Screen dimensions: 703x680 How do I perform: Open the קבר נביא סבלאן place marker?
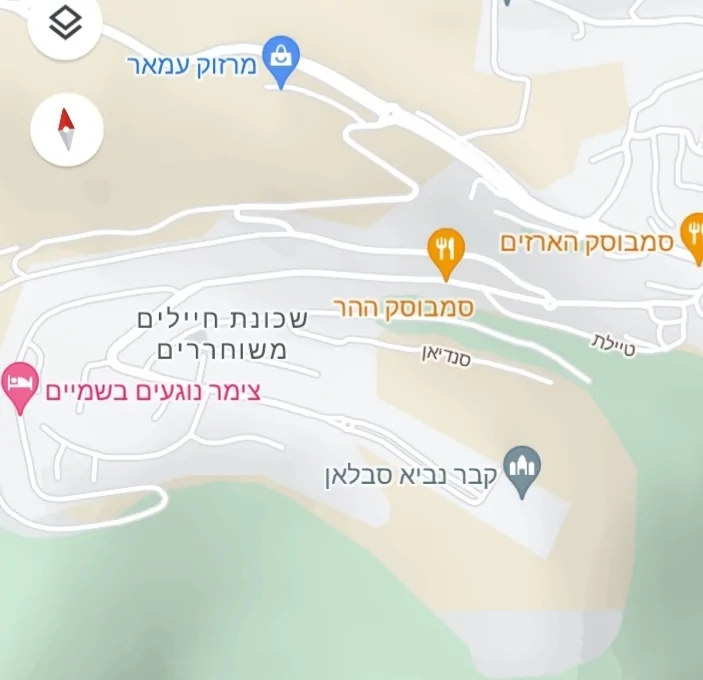521,470
